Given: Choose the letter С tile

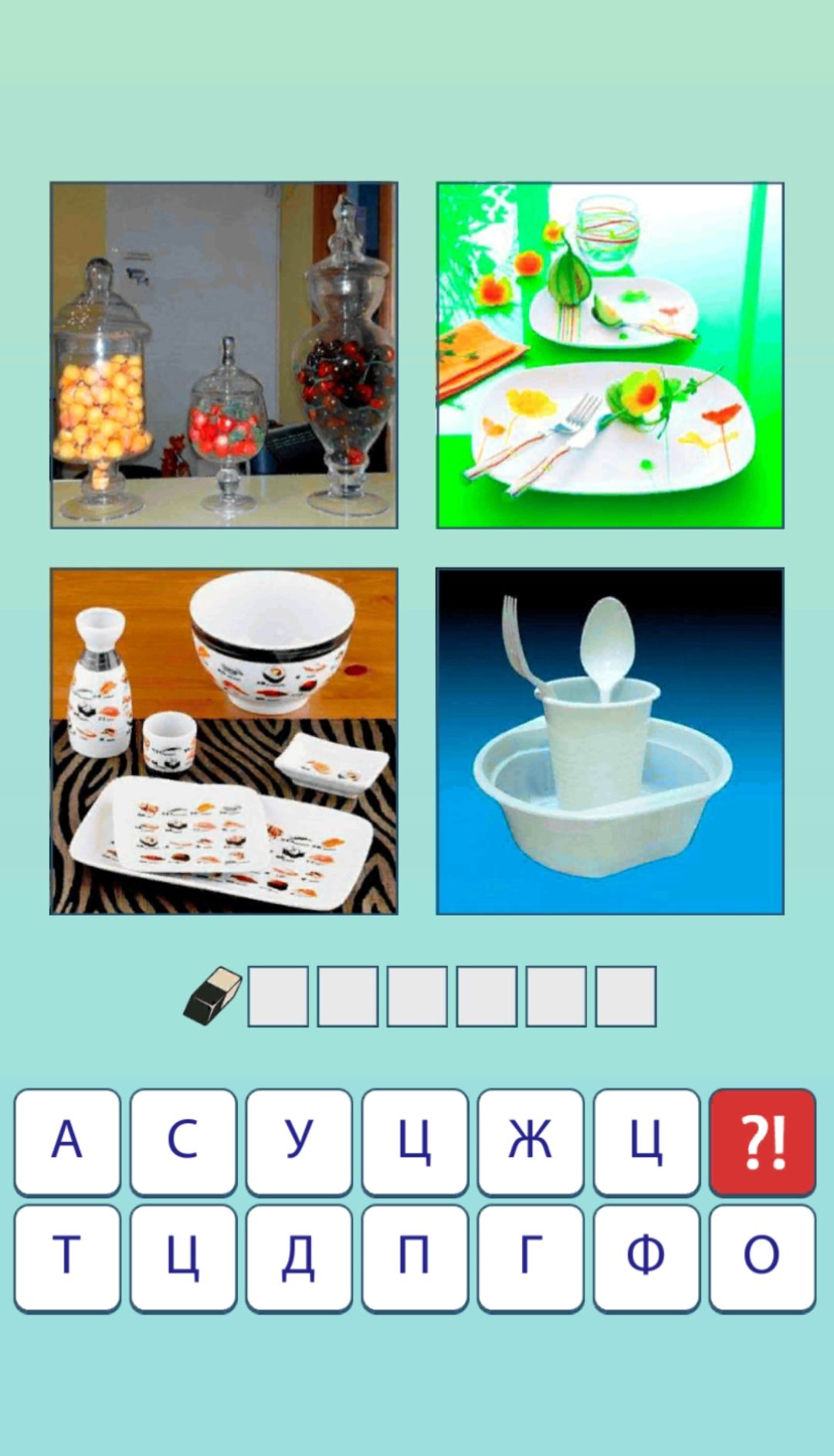Looking at the screenshot, I should (x=183, y=1142).
